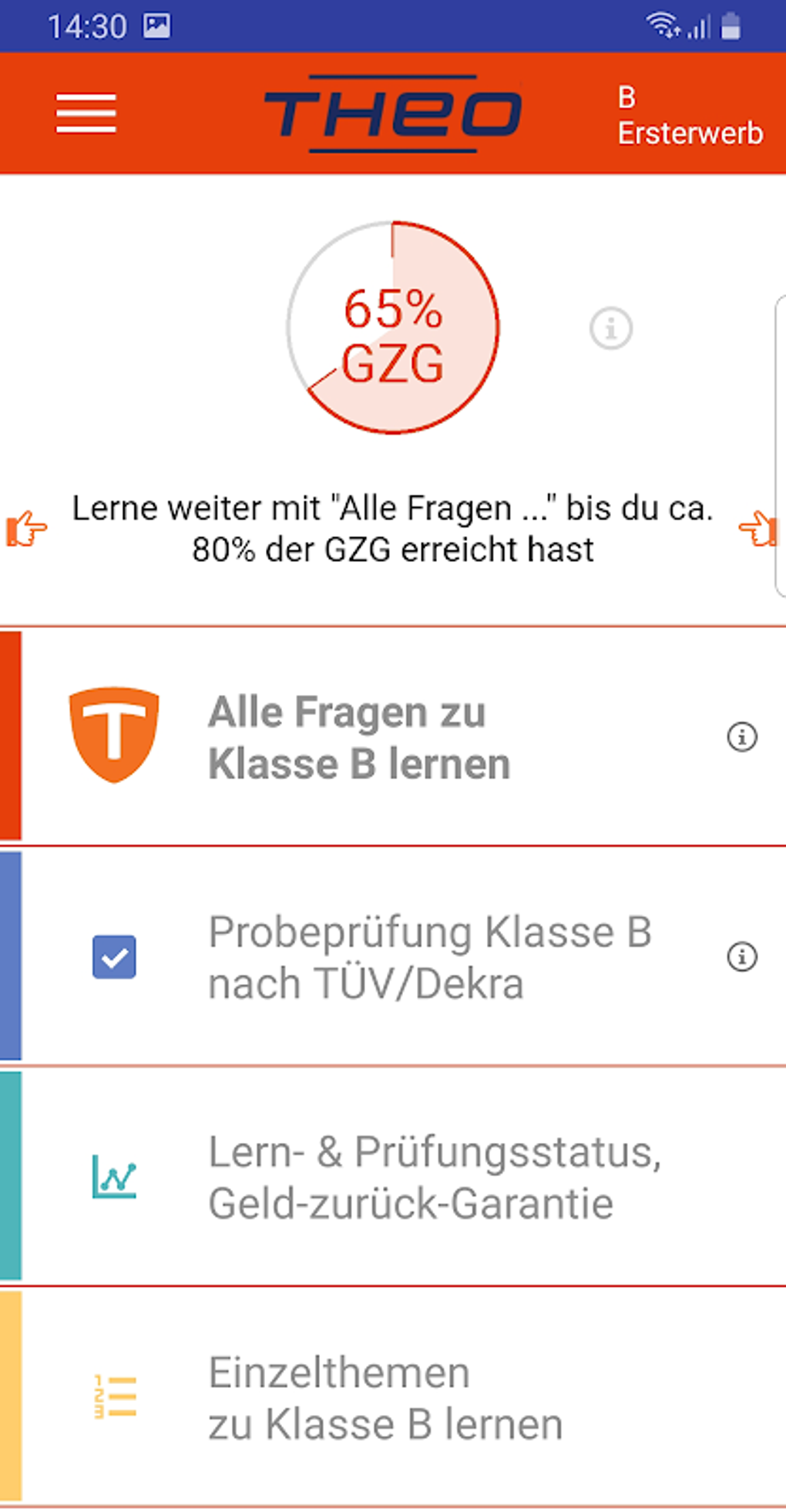
Task: Toggle the Probeprüfung checkbox
Action: pos(114,956)
